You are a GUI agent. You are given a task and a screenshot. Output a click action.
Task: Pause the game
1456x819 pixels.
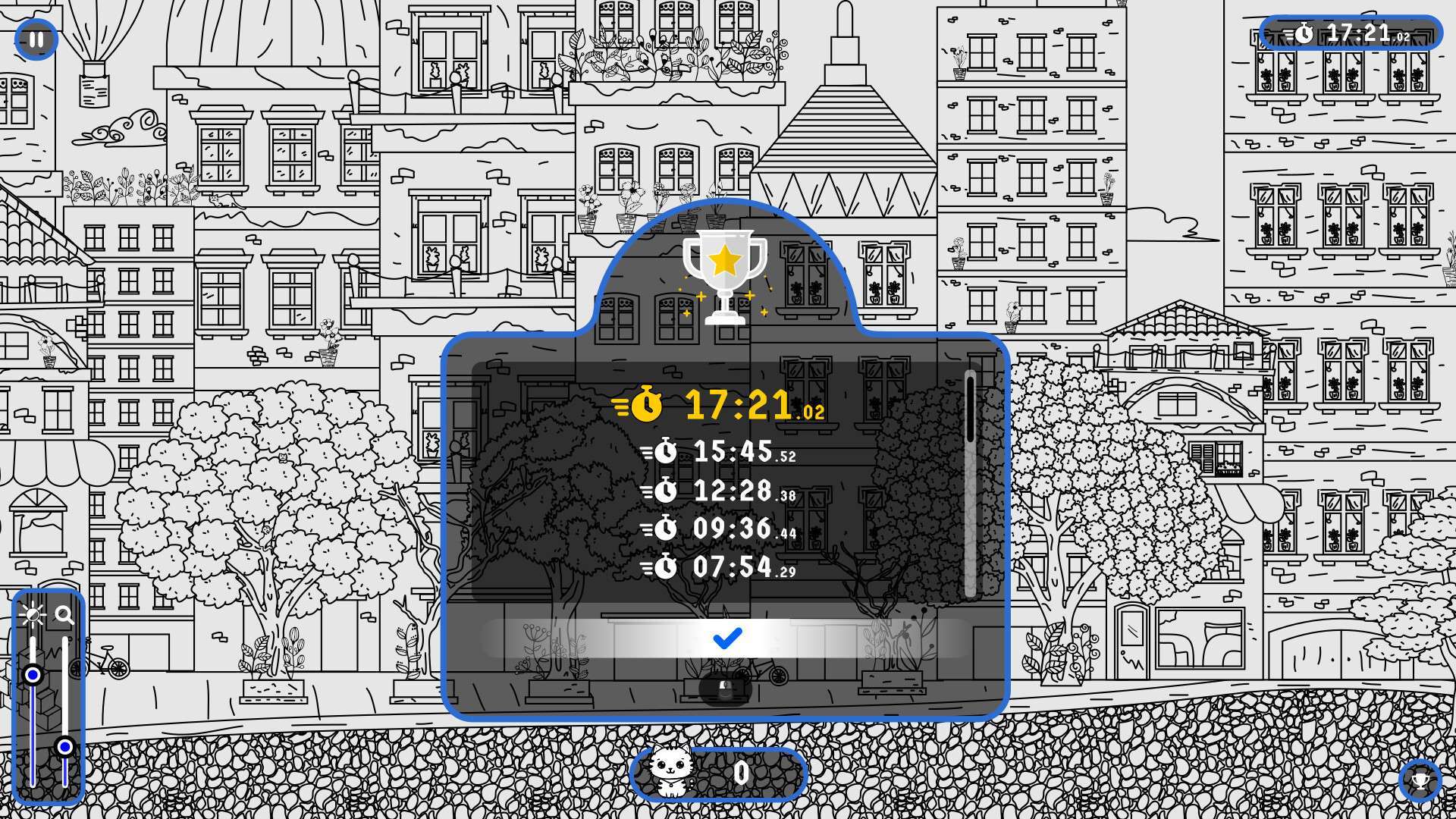(x=36, y=39)
